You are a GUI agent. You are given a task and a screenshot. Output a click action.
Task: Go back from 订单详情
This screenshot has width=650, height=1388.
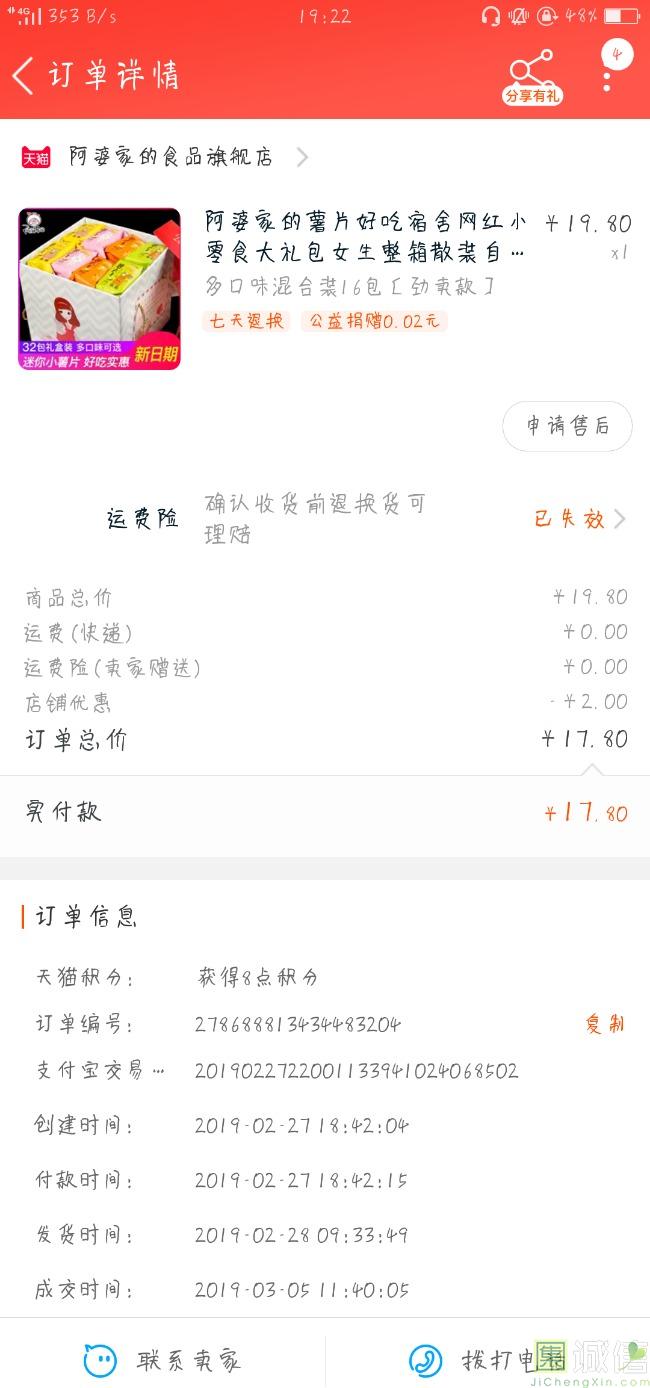(24, 76)
